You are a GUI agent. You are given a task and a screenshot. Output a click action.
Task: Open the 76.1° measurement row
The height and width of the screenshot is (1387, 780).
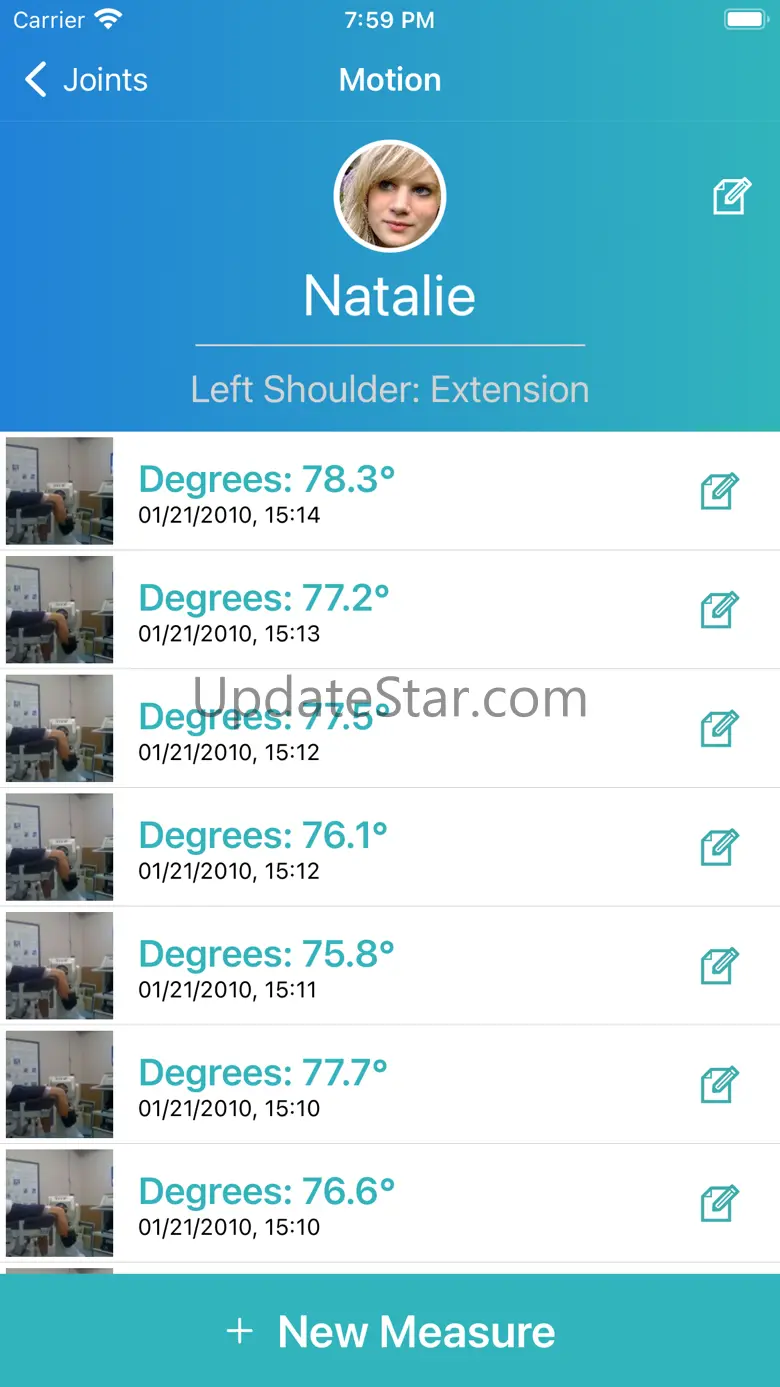click(x=400, y=848)
